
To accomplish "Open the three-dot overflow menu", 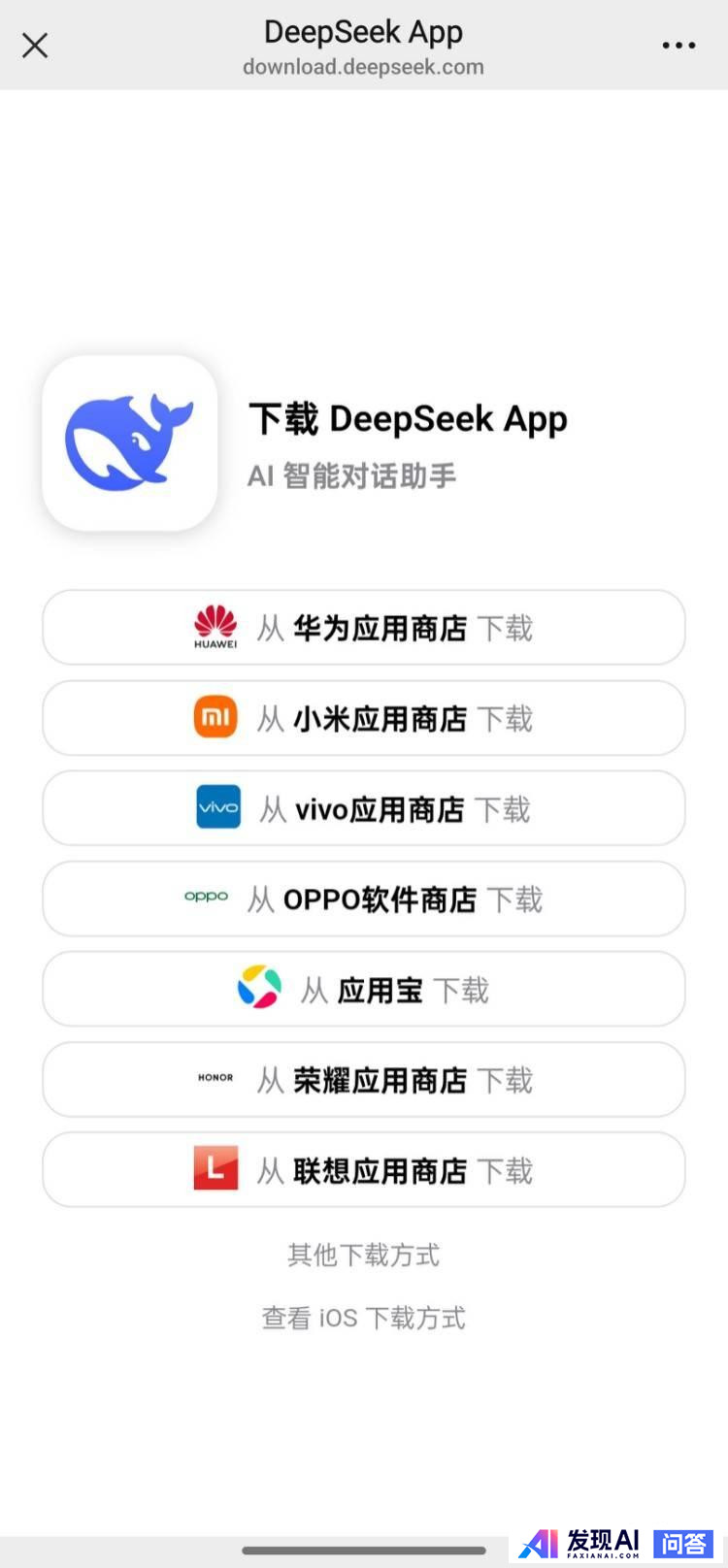I will (x=678, y=46).
